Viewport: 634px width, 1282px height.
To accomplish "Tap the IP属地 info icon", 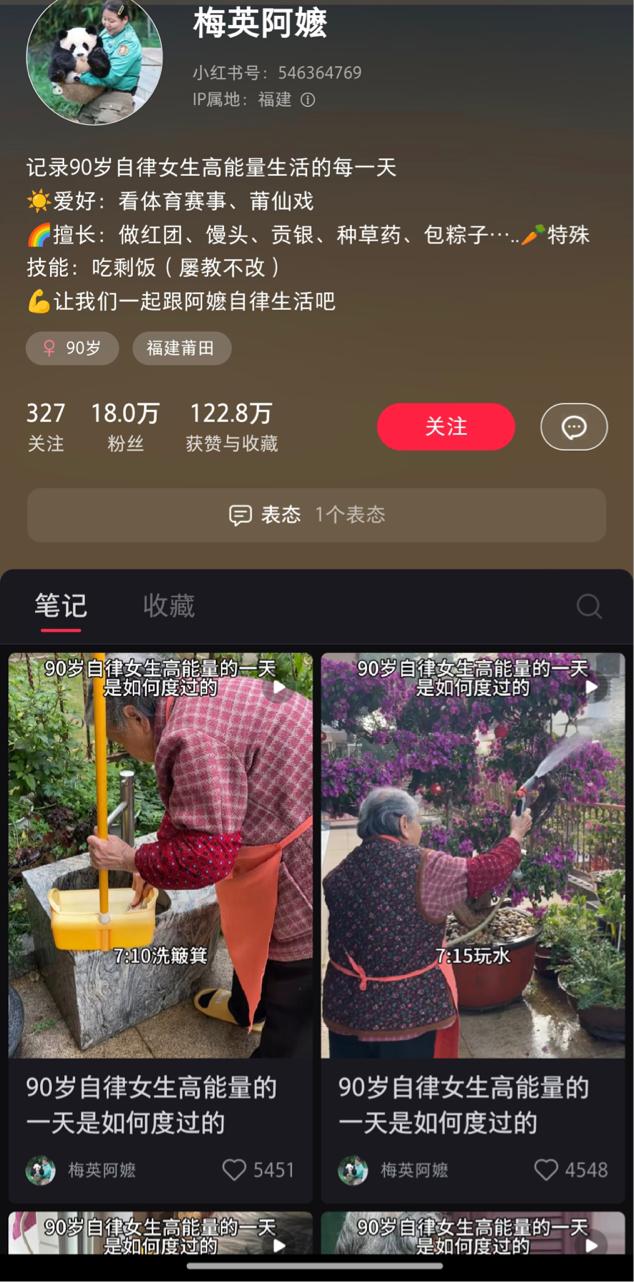I will [308, 100].
